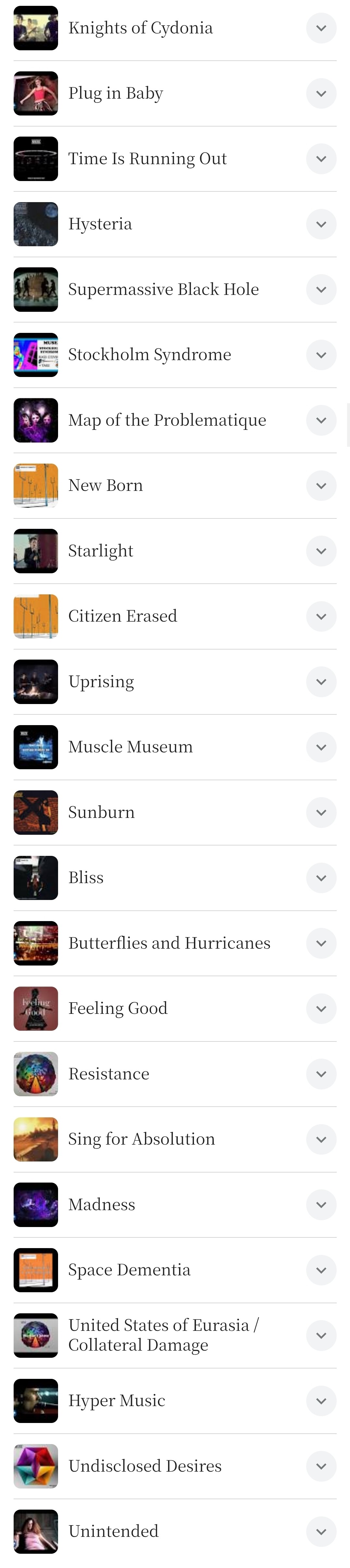Expand Butterflies and Hurricanes details

[321, 943]
